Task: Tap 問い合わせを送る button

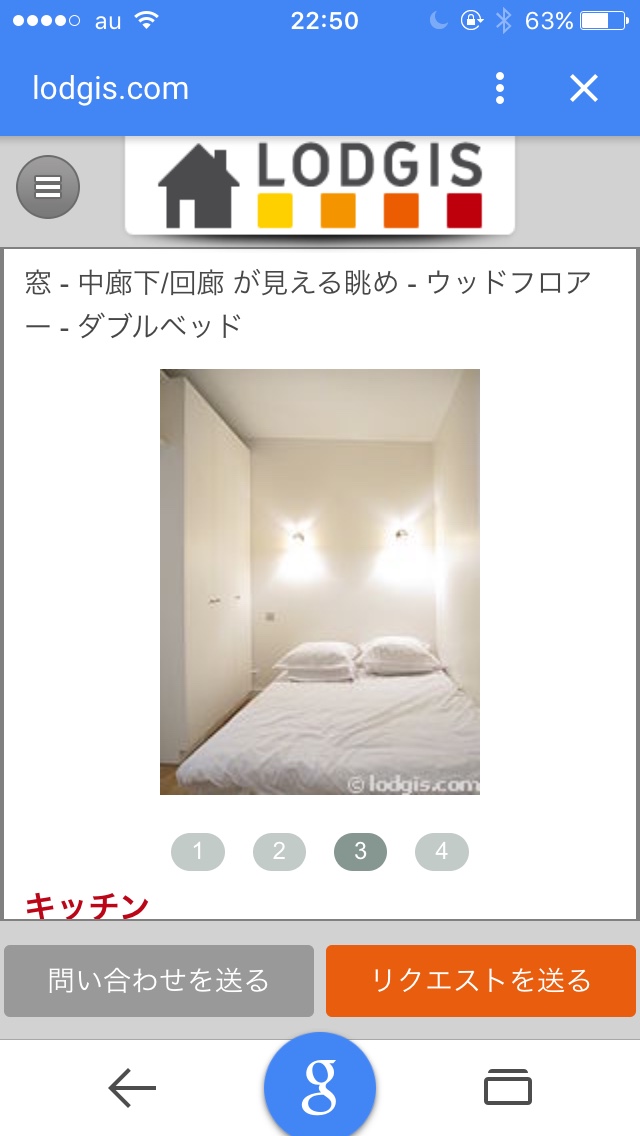Action: (159, 981)
